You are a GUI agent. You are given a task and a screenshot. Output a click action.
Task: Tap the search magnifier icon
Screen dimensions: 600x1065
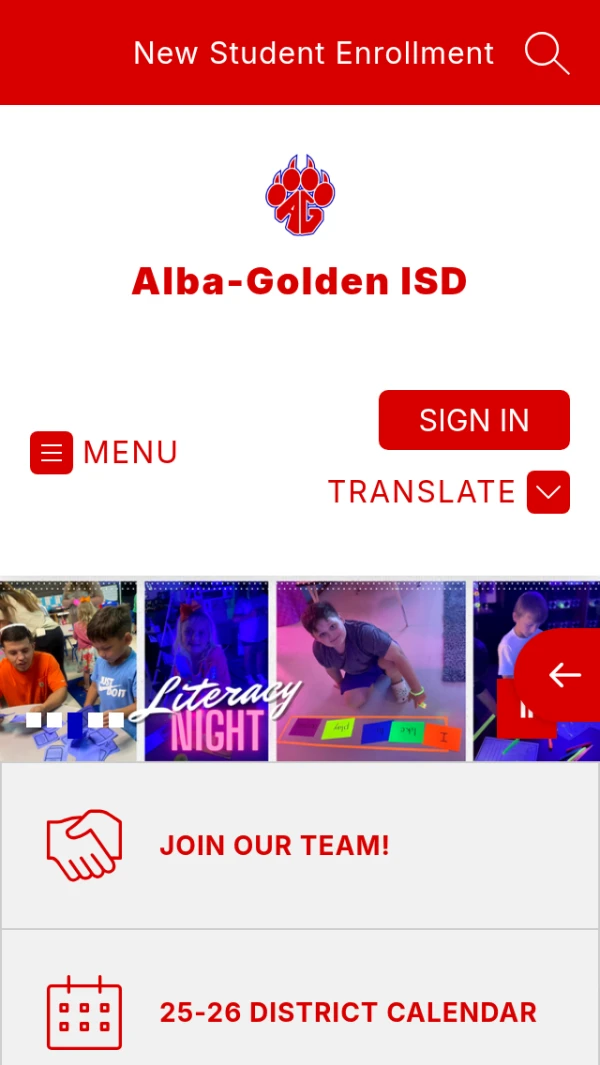coord(546,53)
